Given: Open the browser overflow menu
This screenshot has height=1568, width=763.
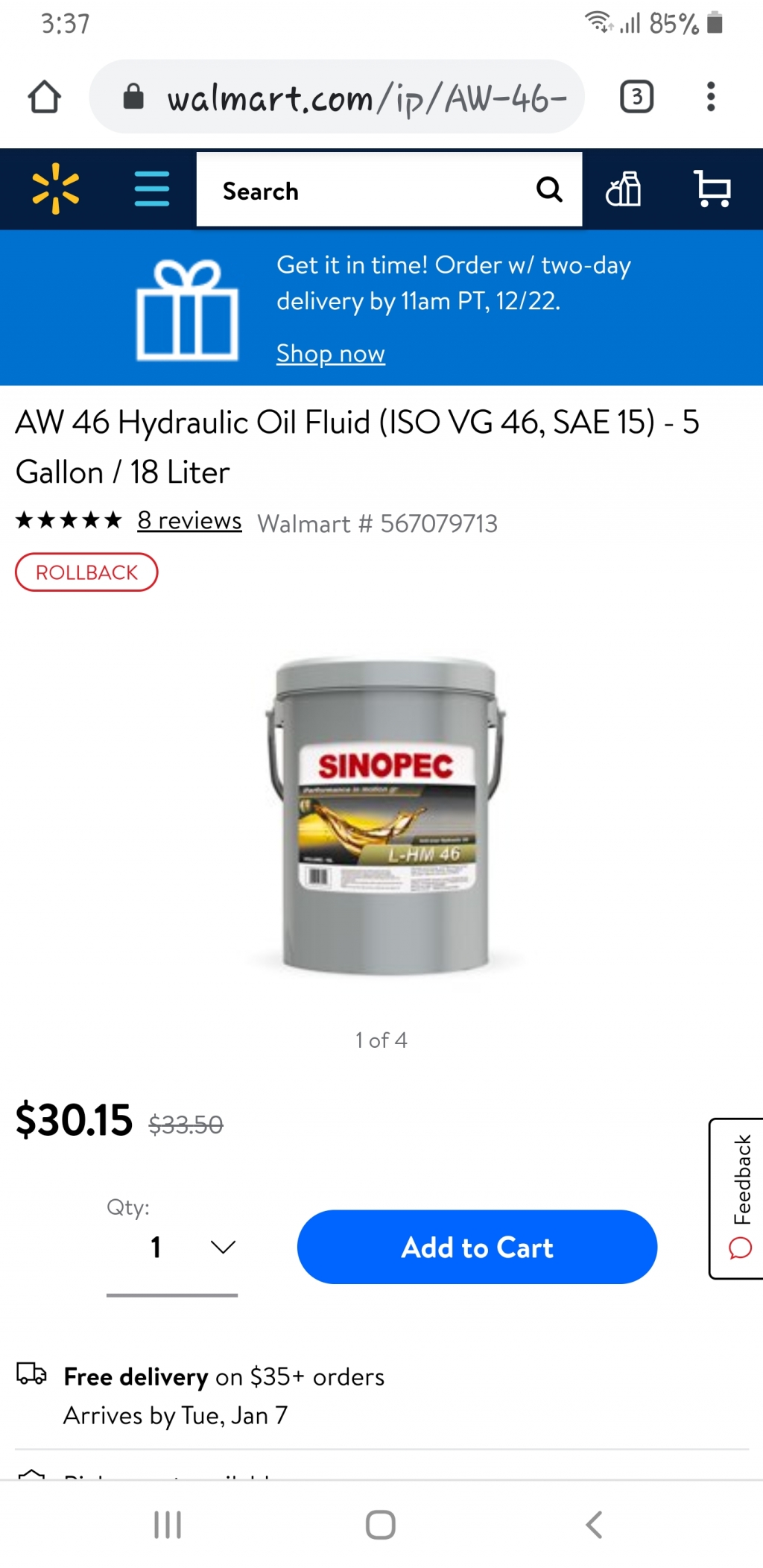Looking at the screenshot, I should 711,97.
